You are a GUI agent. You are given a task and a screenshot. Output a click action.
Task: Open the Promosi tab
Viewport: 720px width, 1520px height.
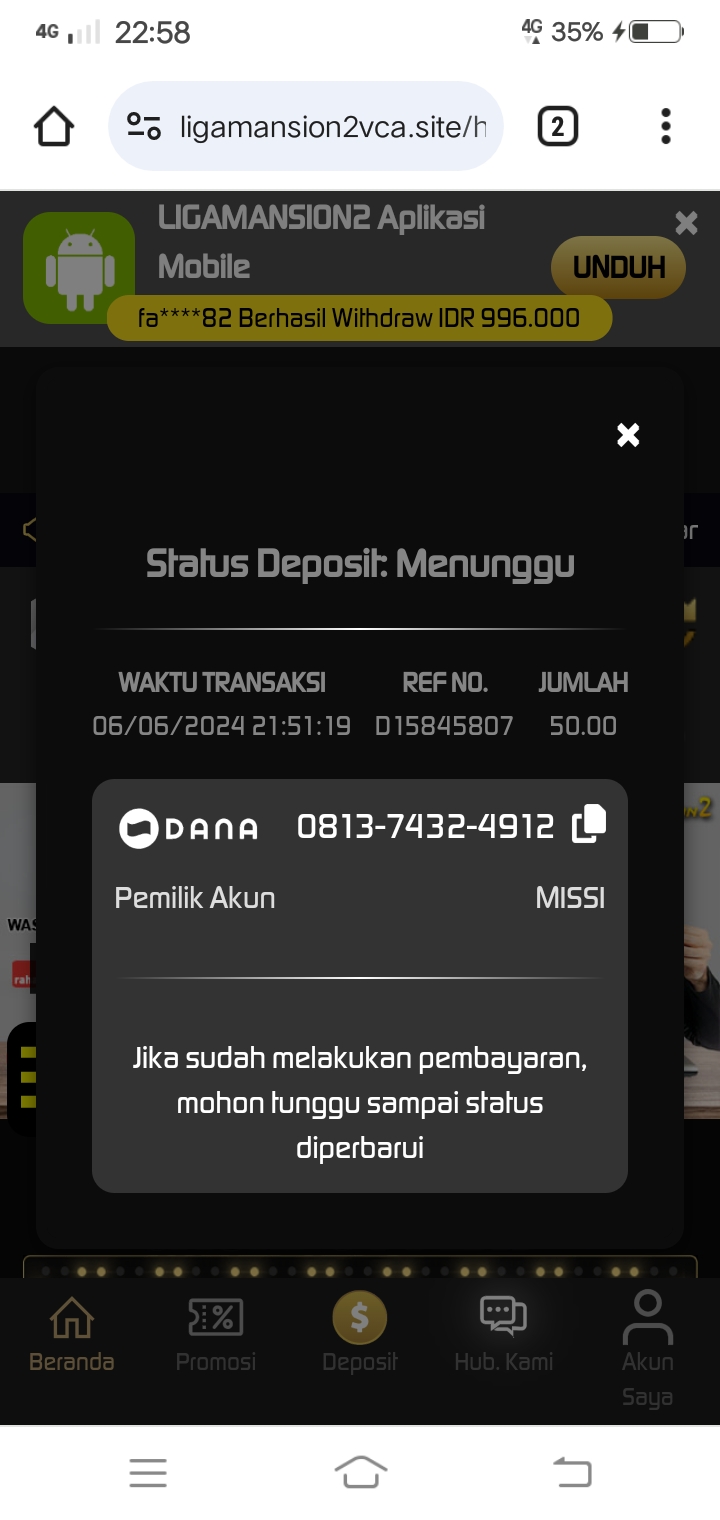click(x=216, y=1333)
